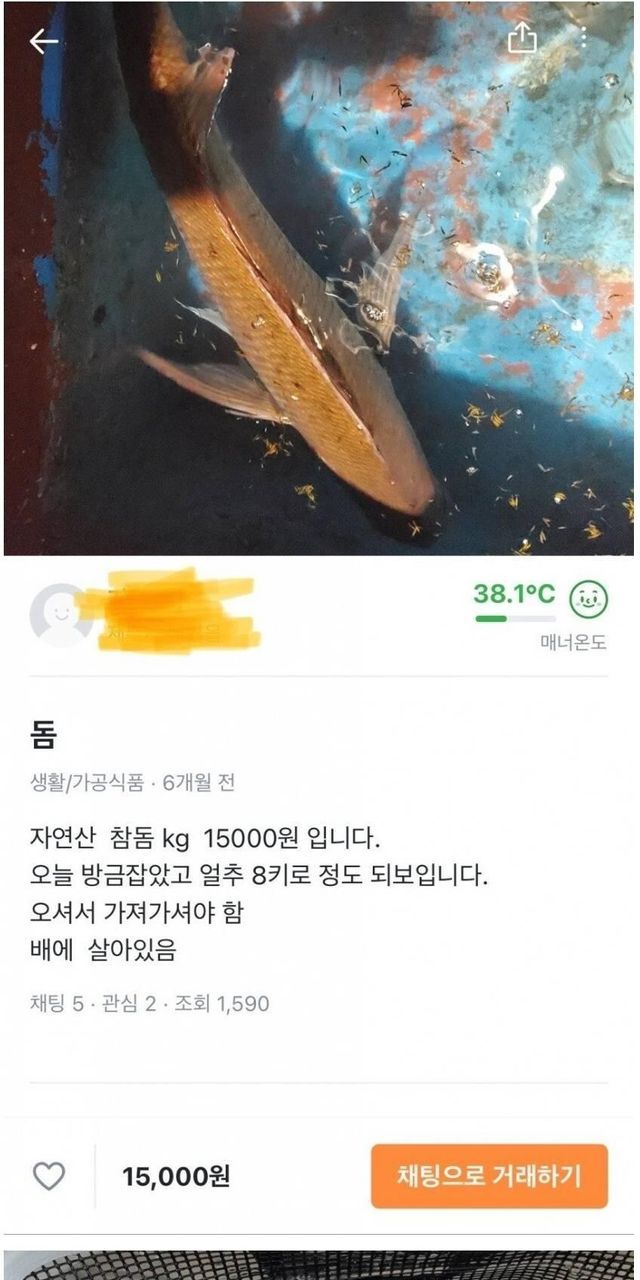
Task: Go back using the arrow
Action: pyautogui.click(x=43, y=41)
